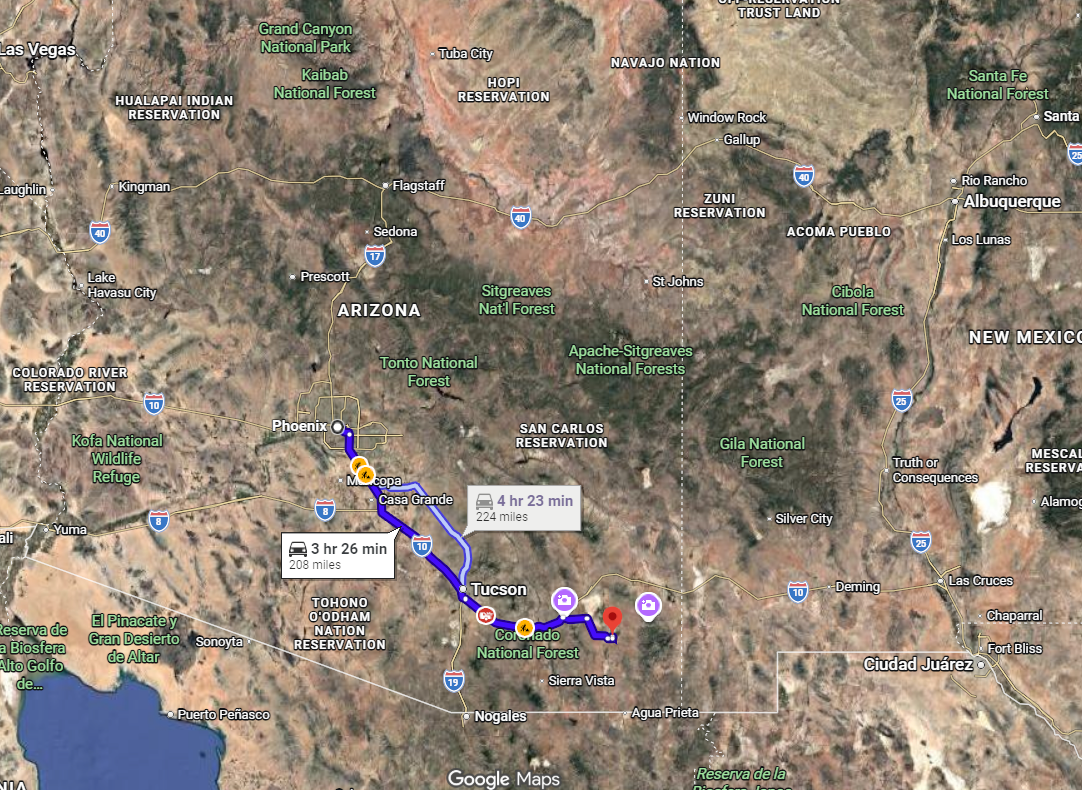
Task: Open the red crash incident icon near Tucson
Action: (486, 615)
